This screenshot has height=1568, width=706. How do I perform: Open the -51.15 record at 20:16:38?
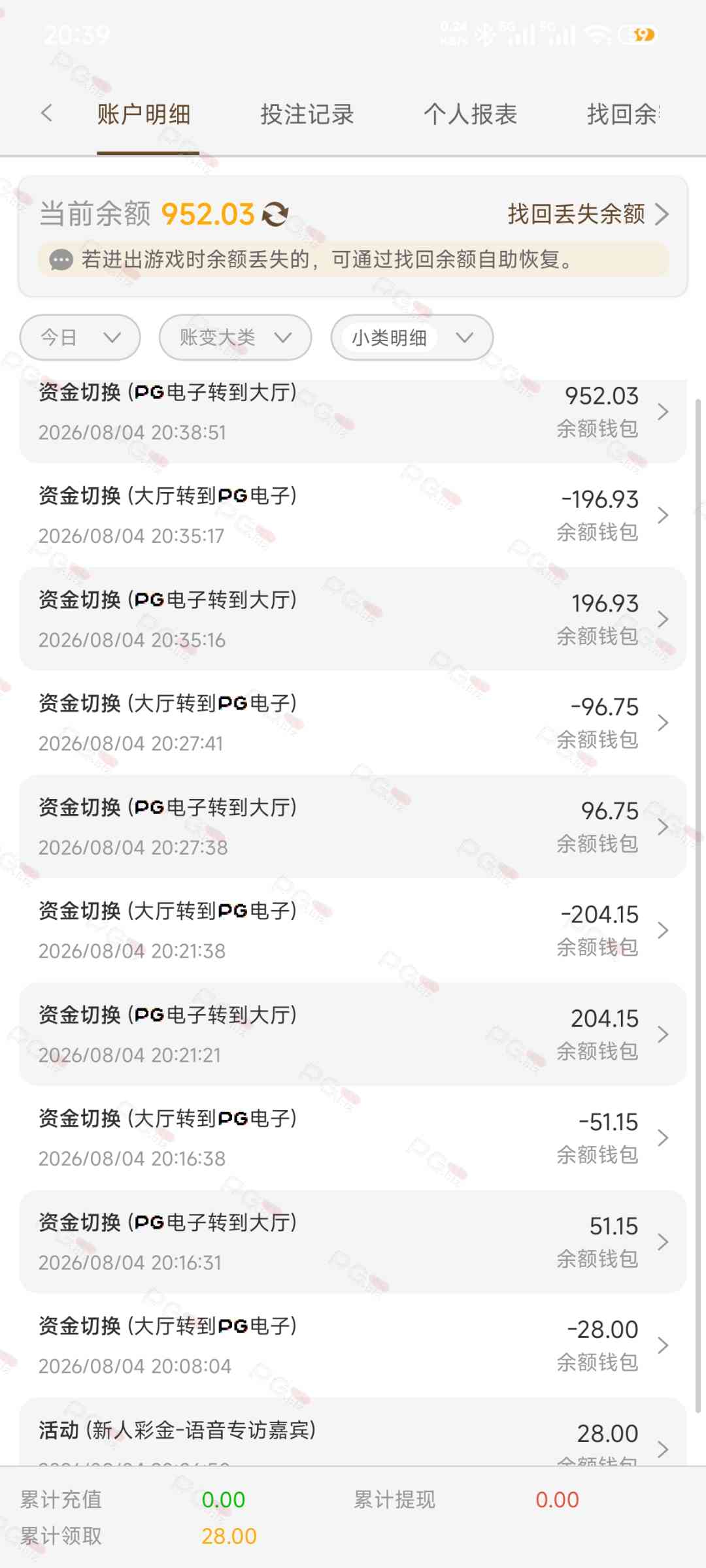pos(353,1138)
